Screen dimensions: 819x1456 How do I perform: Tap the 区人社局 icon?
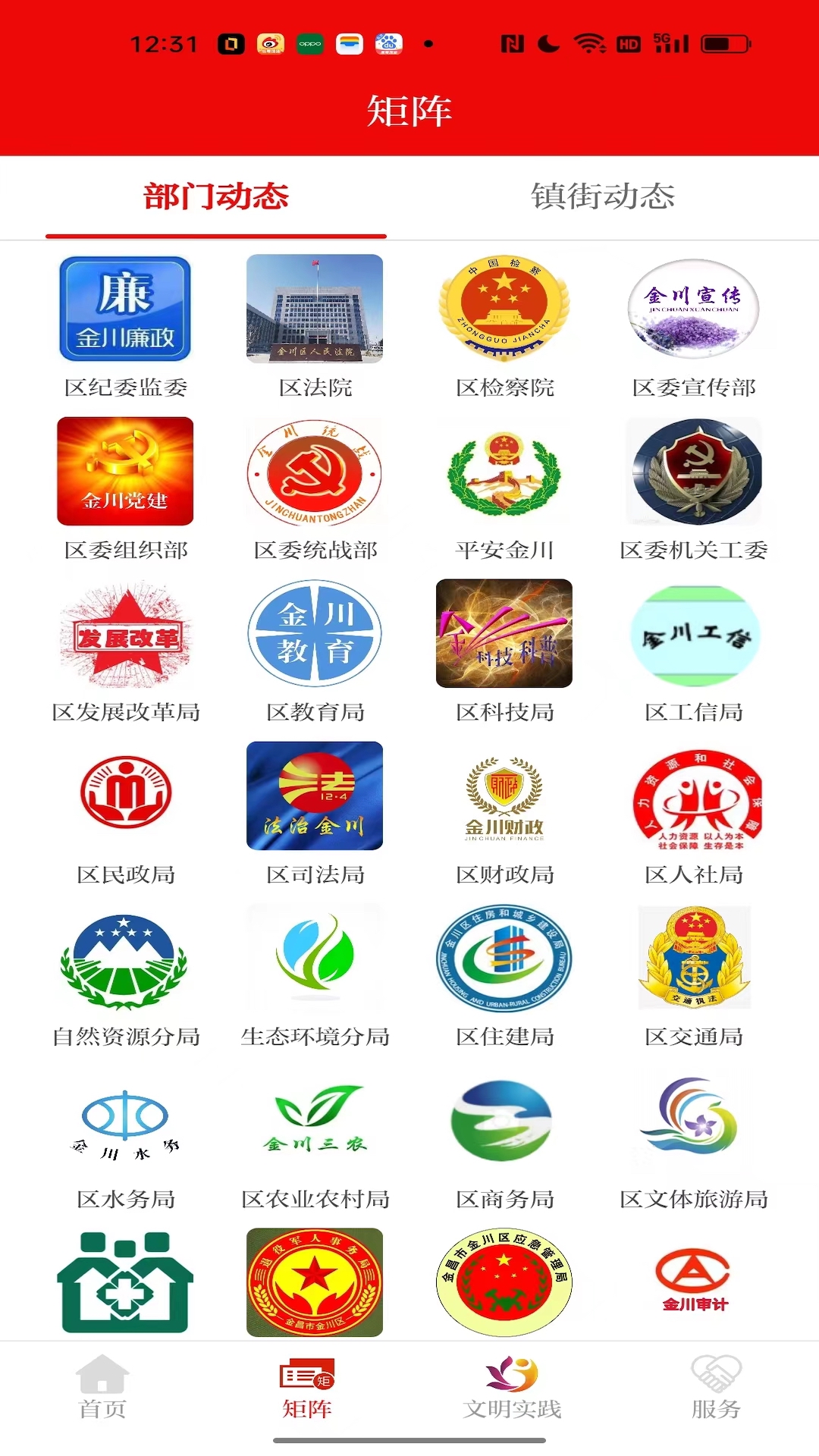pyautogui.click(x=694, y=796)
